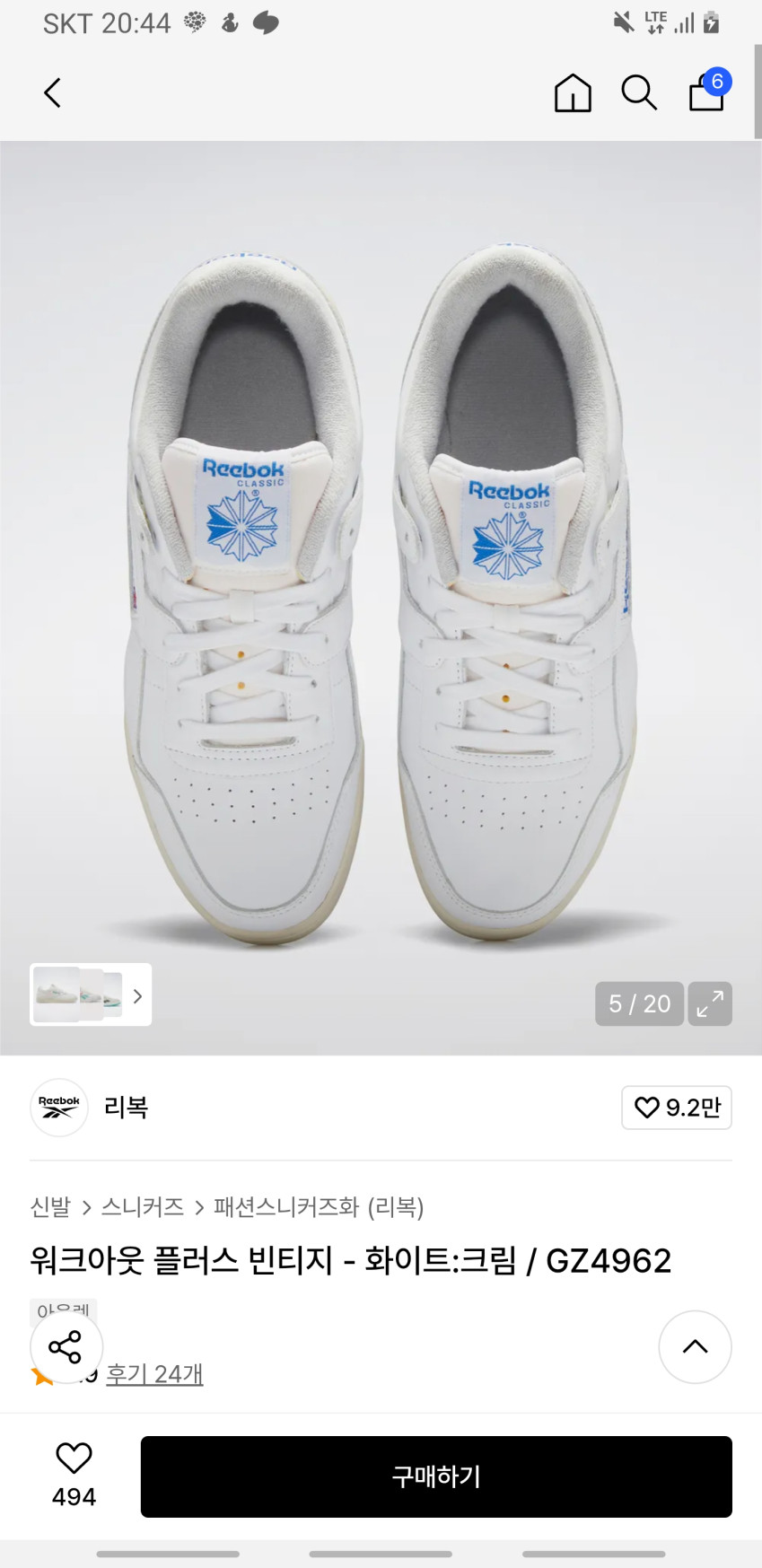Open the 스니커즈 category breadcrumb

[x=143, y=1207]
